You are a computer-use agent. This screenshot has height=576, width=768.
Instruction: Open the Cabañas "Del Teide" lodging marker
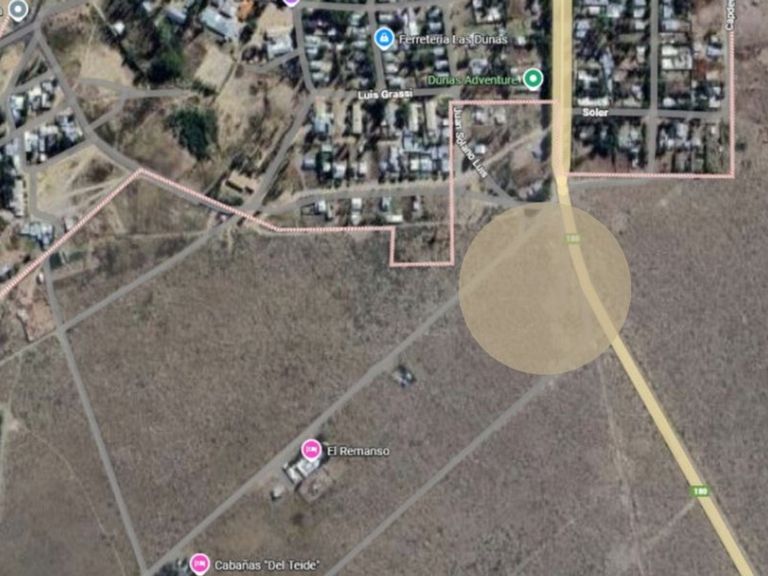[200, 565]
